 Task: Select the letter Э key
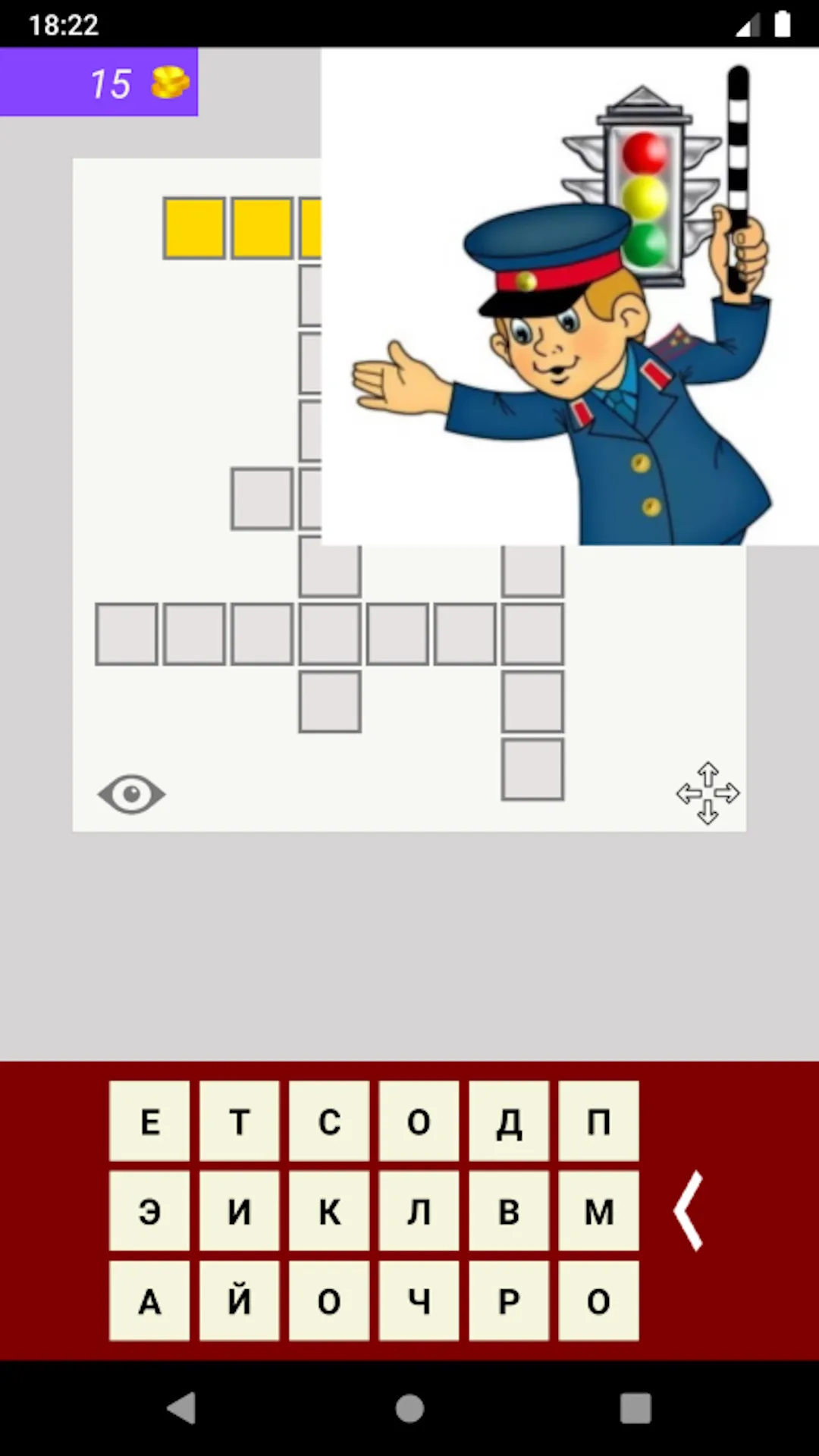coord(149,1211)
